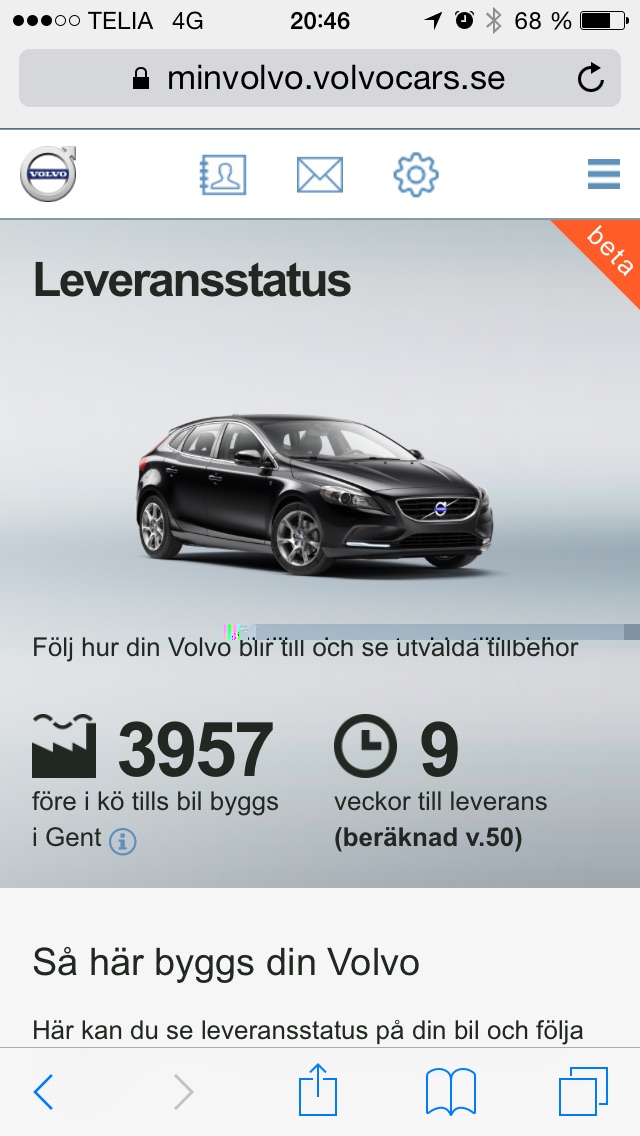Tap the info icon next to Gent
640x1136 pixels.
click(122, 841)
